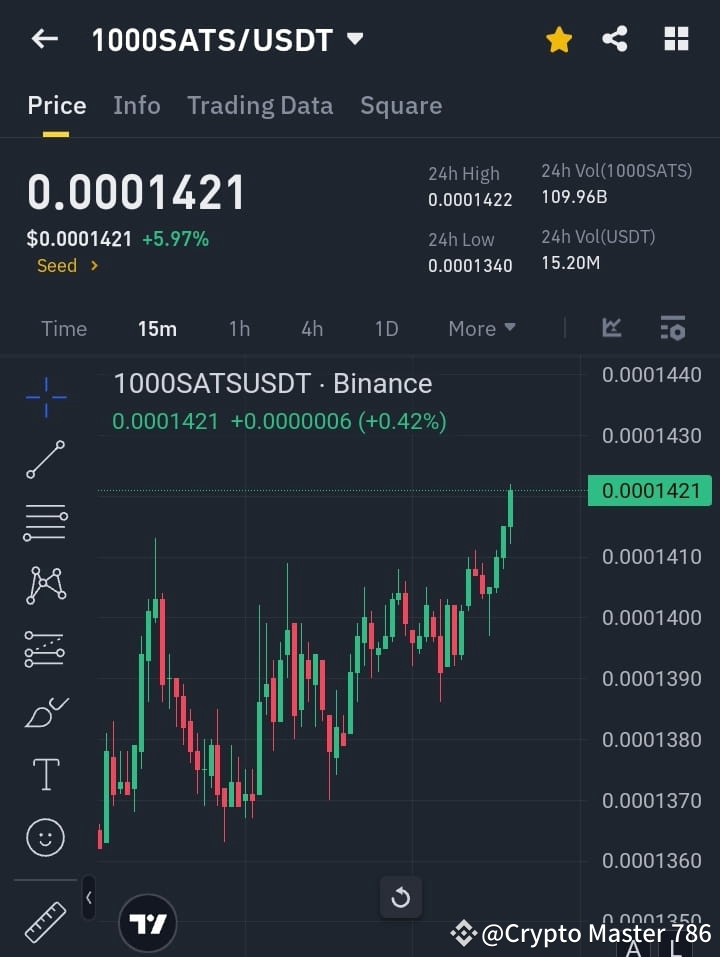Open the chart type selector icon
The height and width of the screenshot is (957, 720).
tap(612, 328)
